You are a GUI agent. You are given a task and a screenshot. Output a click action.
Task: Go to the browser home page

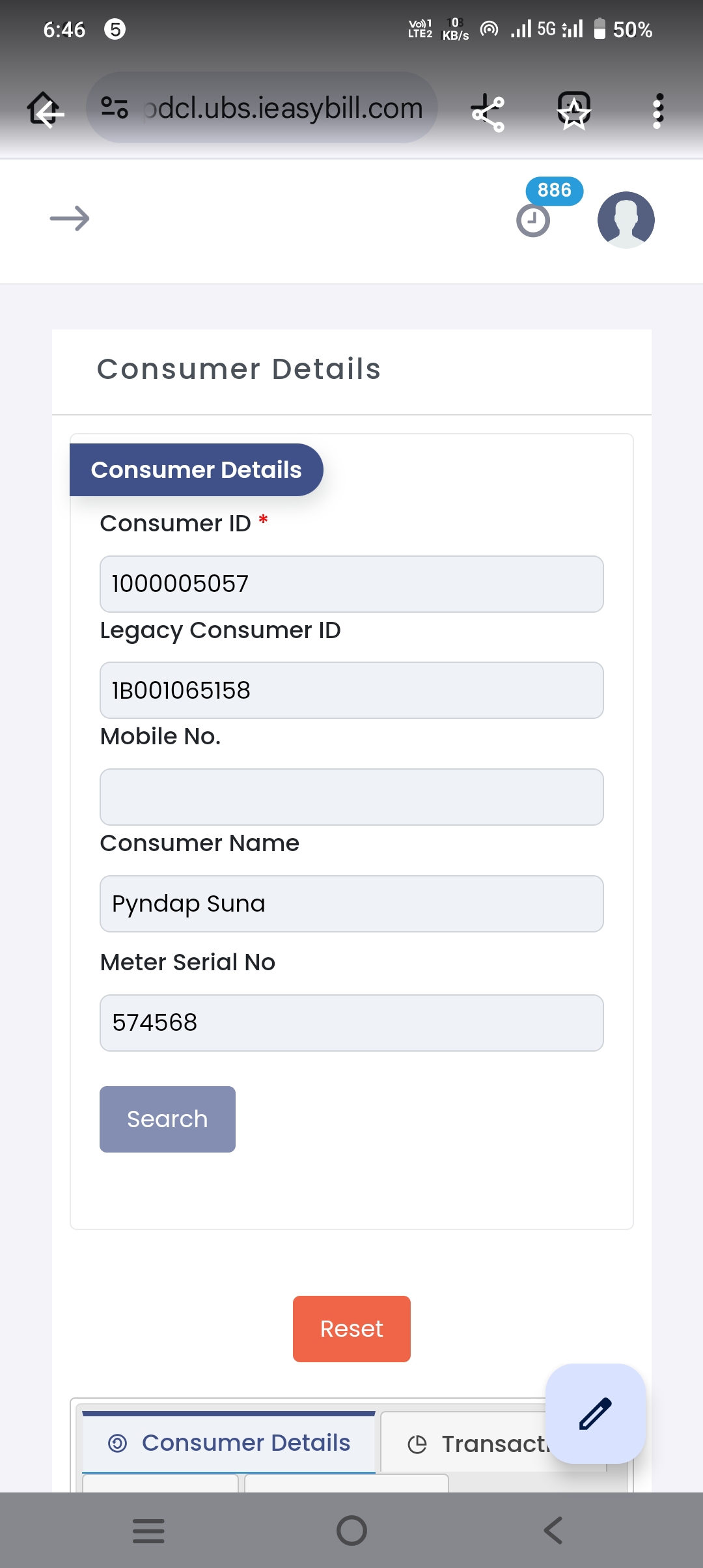pos(46,109)
